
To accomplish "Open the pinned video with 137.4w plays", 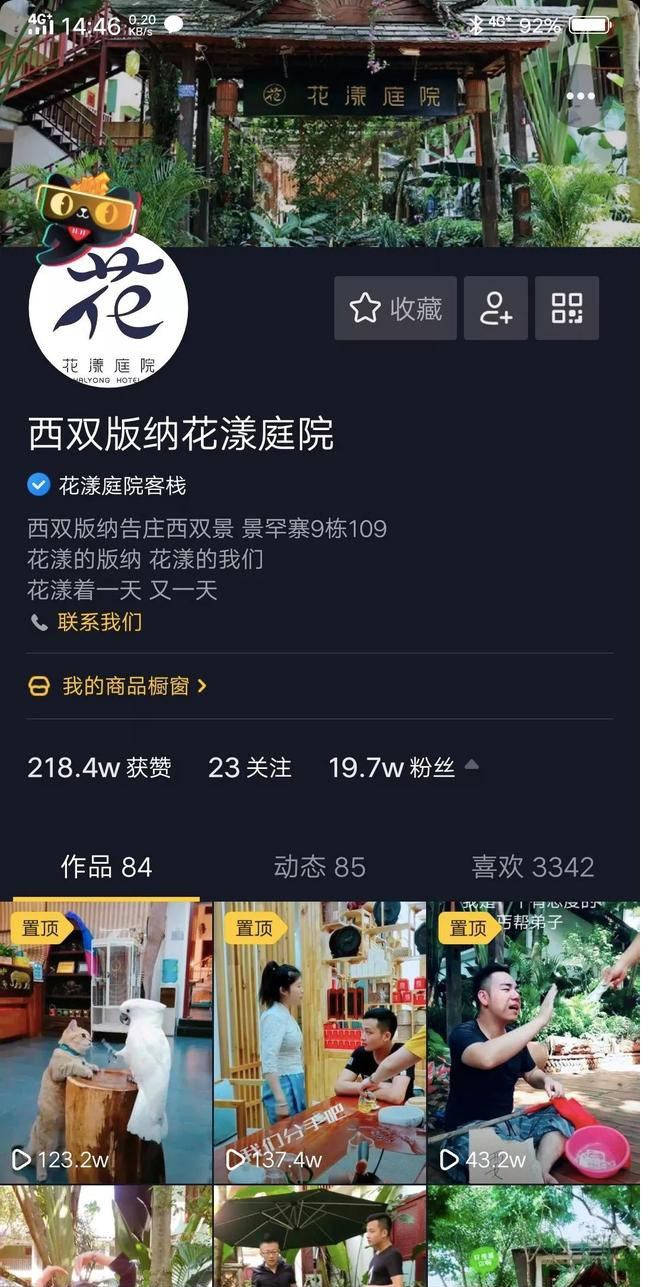I will click(320, 1042).
